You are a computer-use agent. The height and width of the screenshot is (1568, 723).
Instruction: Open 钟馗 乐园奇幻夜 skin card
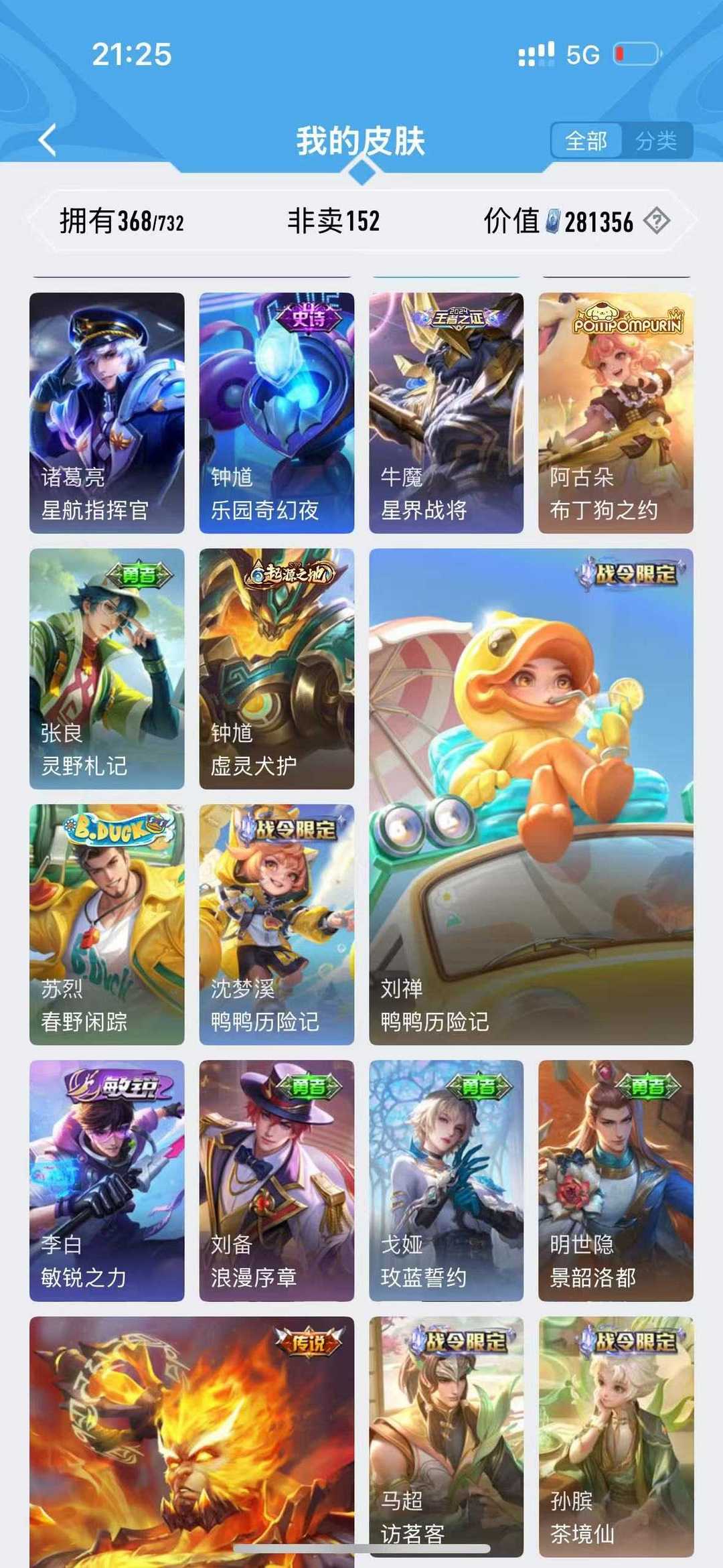(x=276, y=413)
